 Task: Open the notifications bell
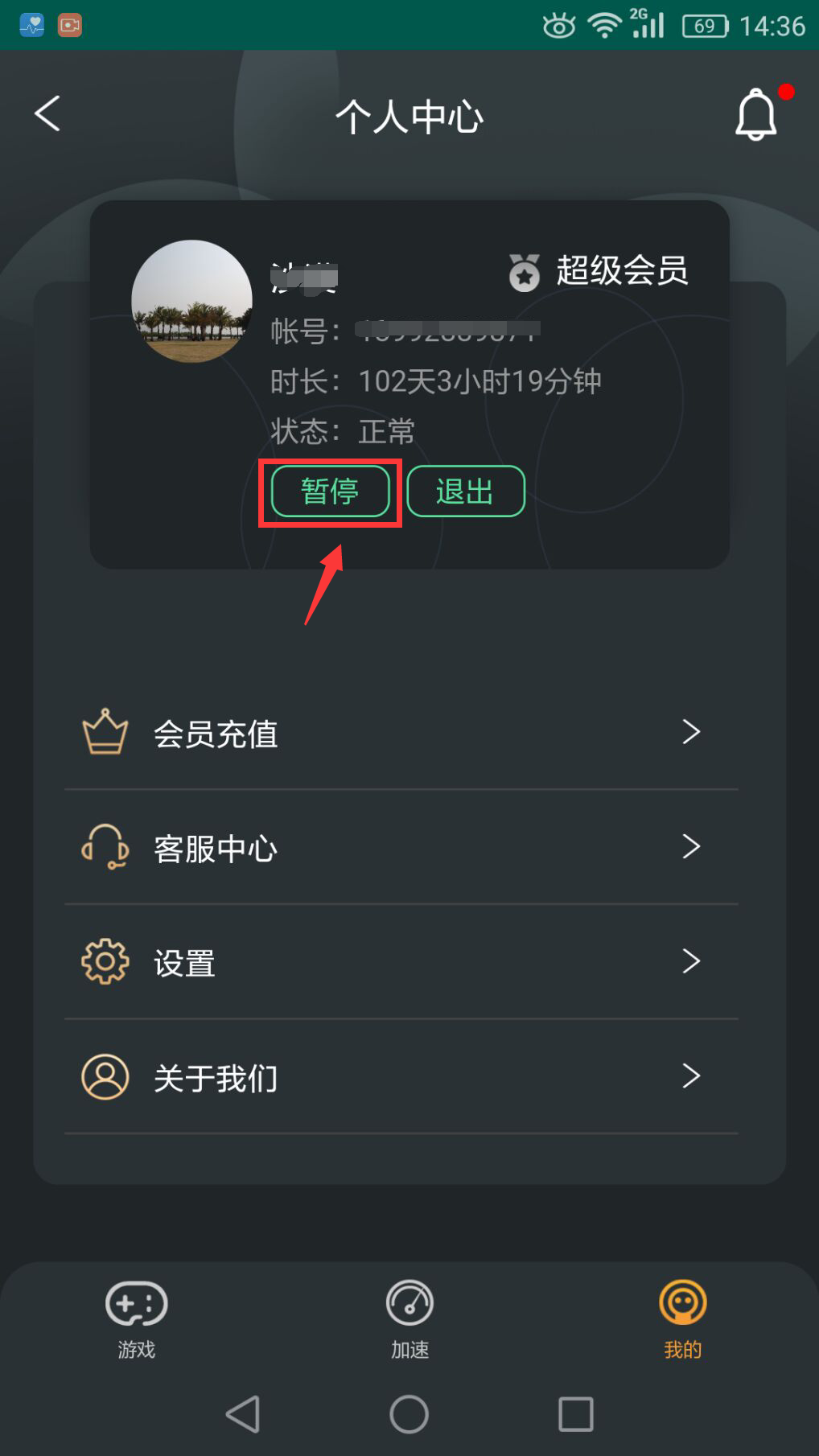pos(756,115)
